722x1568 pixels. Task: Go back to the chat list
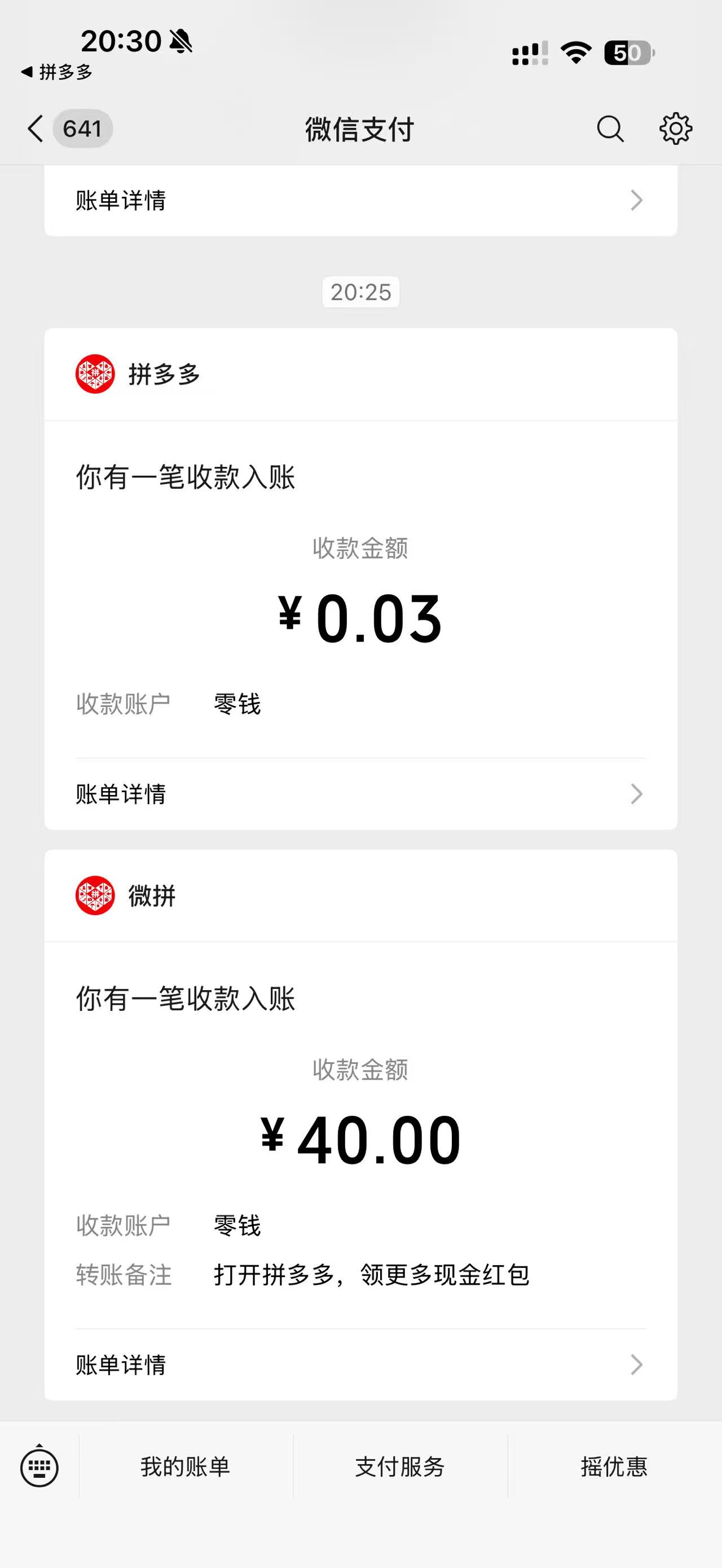(x=37, y=129)
